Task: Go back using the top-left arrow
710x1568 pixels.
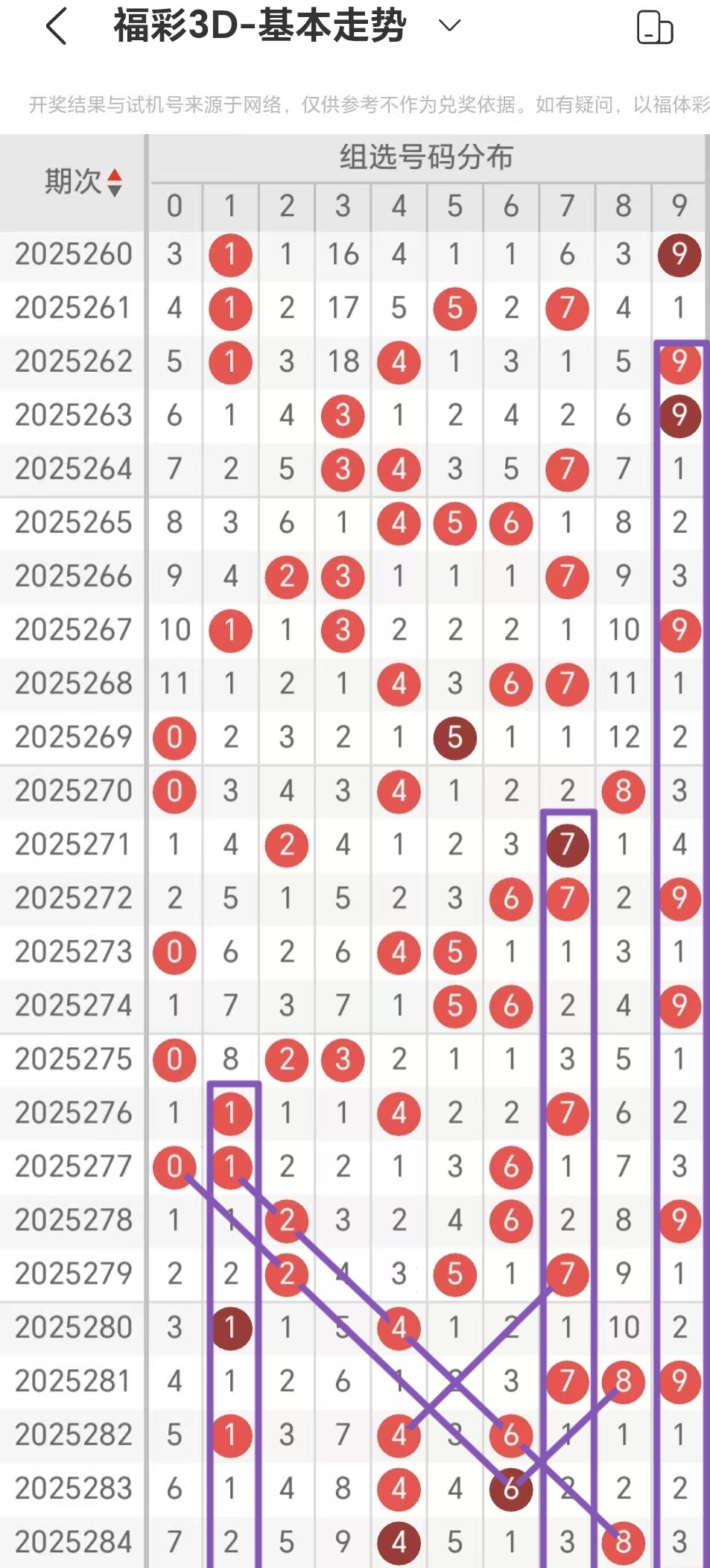Action: (57, 27)
